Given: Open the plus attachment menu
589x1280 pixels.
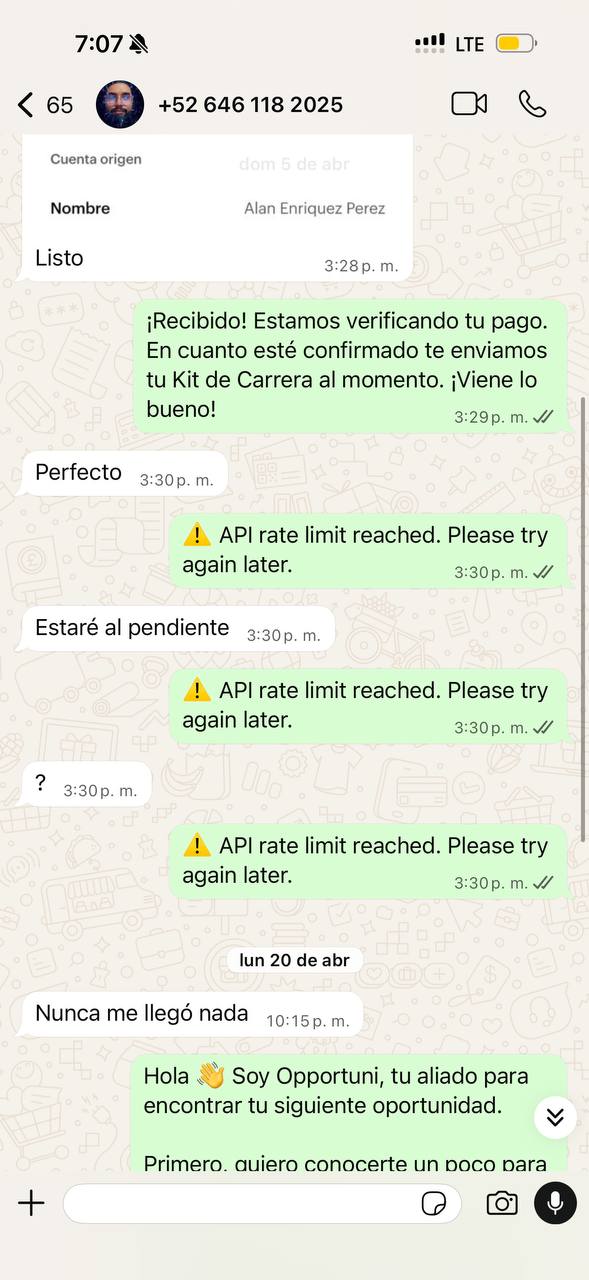Looking at the screenshot, I should point(32,1203).
